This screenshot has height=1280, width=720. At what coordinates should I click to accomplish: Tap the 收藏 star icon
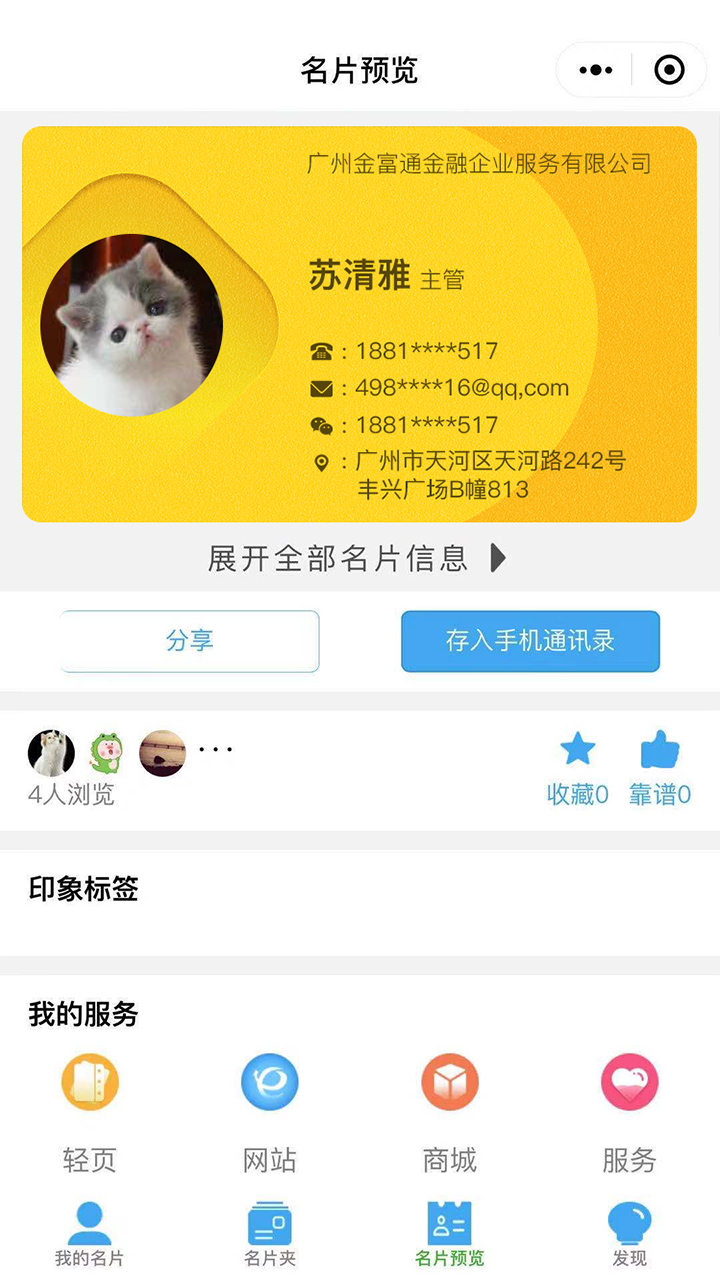pyautogui.click(x=577, y=749)
